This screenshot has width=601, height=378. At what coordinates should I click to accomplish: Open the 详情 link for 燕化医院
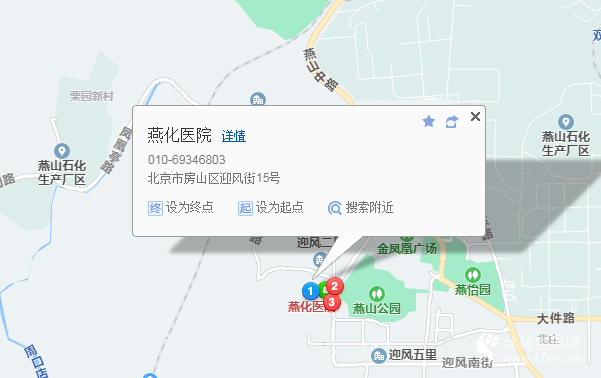click(x=234, y=136)
